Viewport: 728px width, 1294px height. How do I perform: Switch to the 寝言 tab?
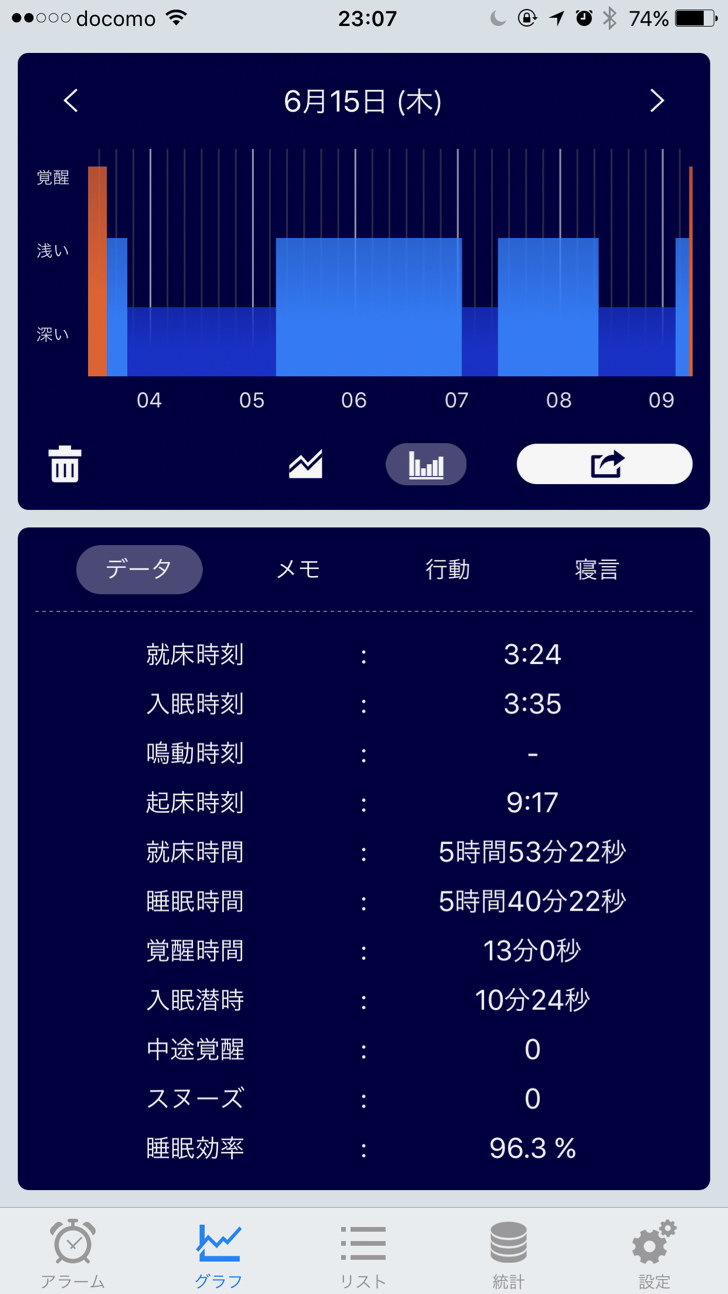(597, 569)
